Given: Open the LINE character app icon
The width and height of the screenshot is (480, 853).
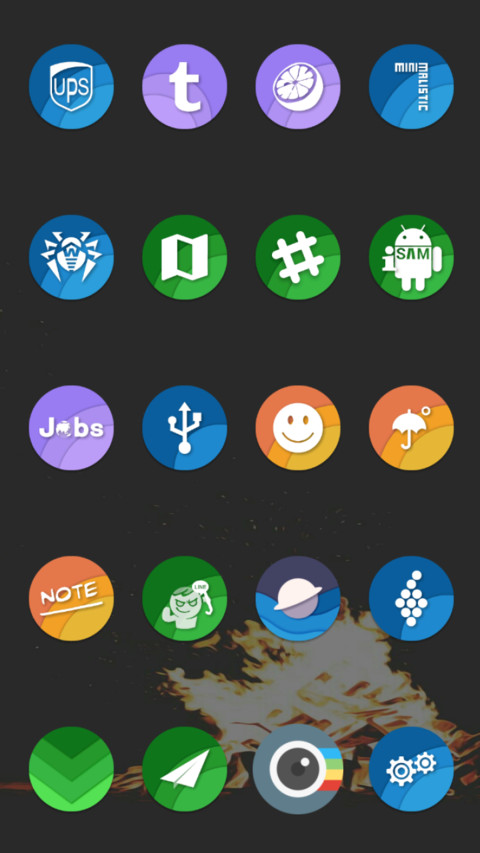Looking at the screenshot, I should click(184, 598).
